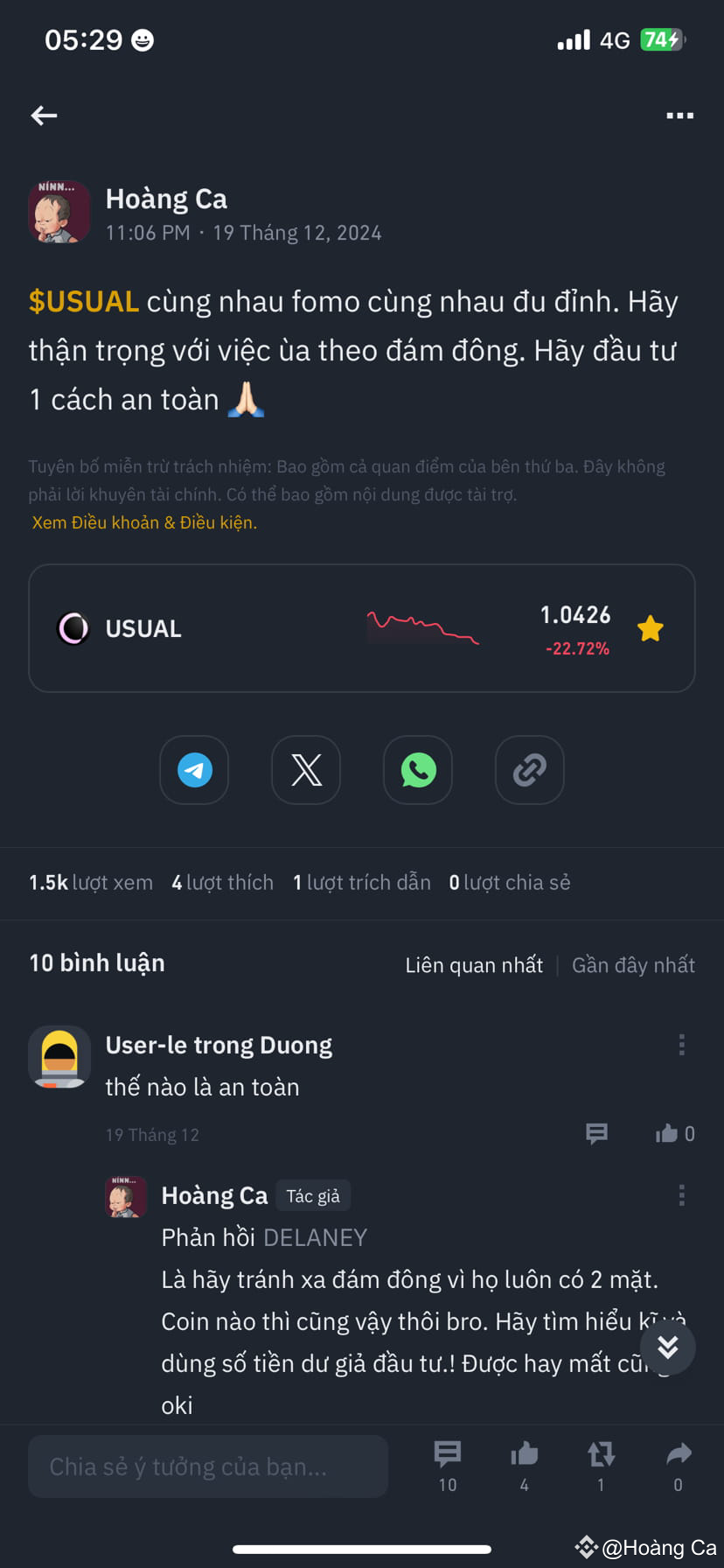Share the post to X
The height and width of the screenshot is (1568, 724).
(x=306, y=771)
